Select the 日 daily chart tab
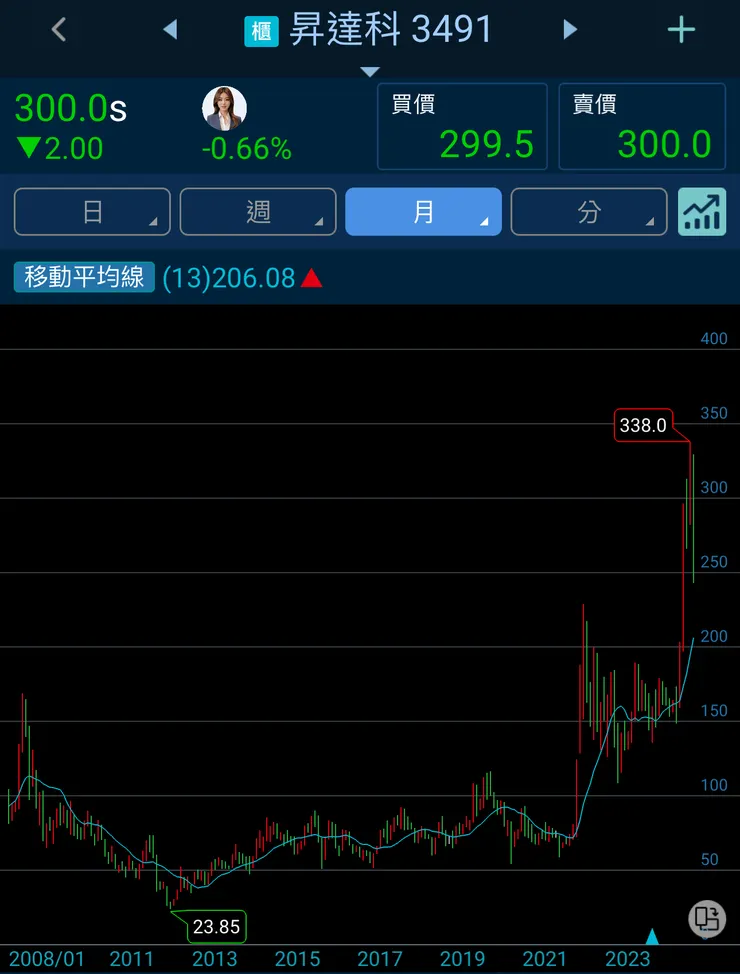The height and width of the screenshot is (974, 740). point(92,212)
